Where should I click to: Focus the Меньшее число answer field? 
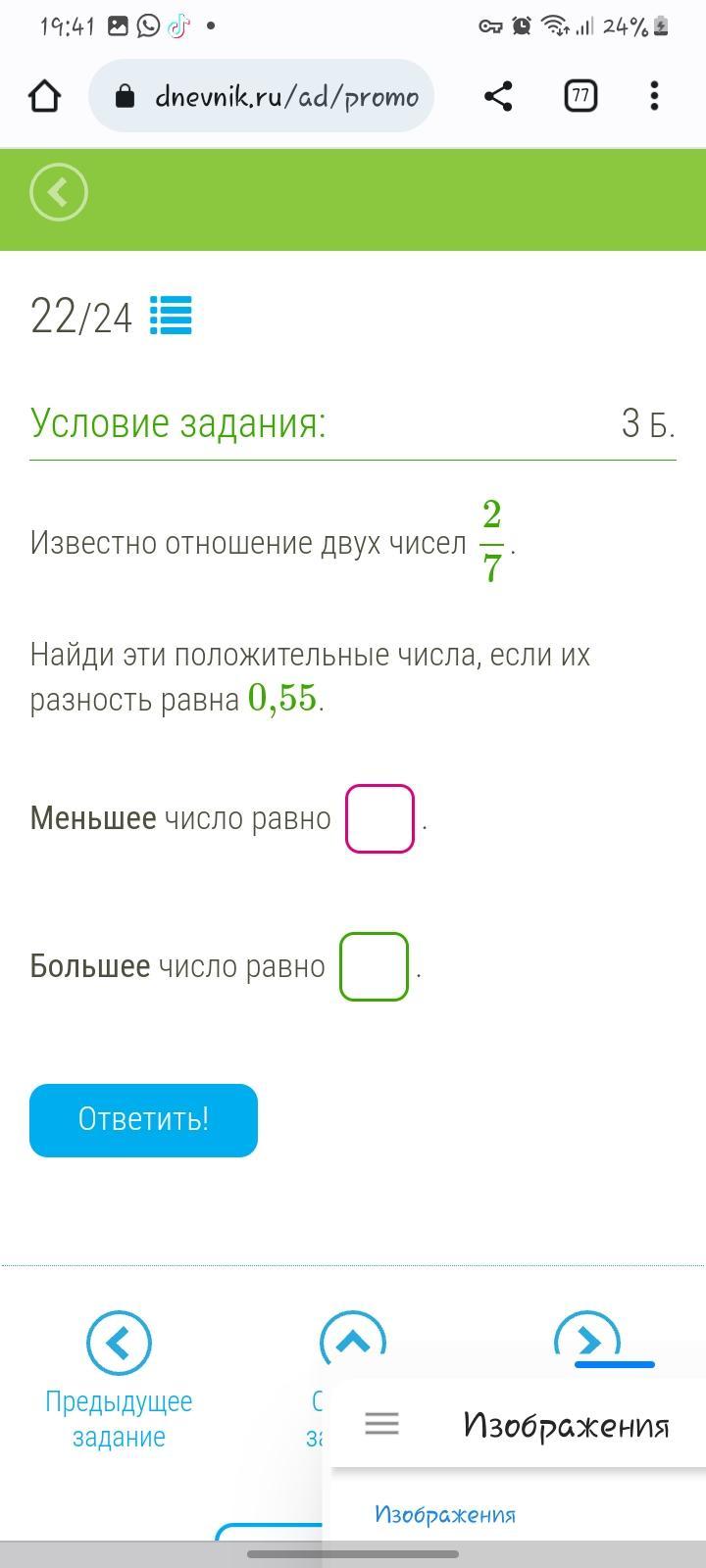pos(379,818)
